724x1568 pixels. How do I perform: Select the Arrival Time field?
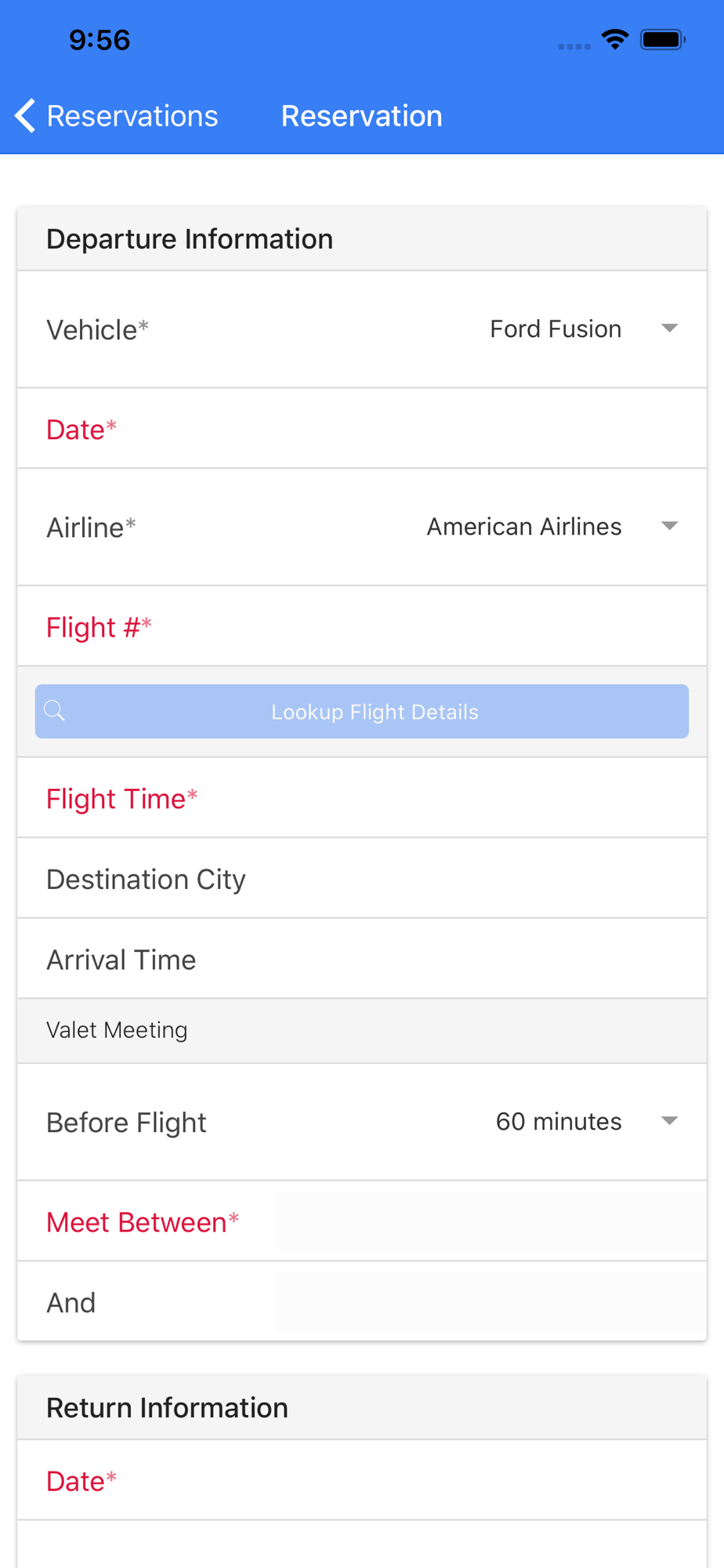tap(362, 959)
